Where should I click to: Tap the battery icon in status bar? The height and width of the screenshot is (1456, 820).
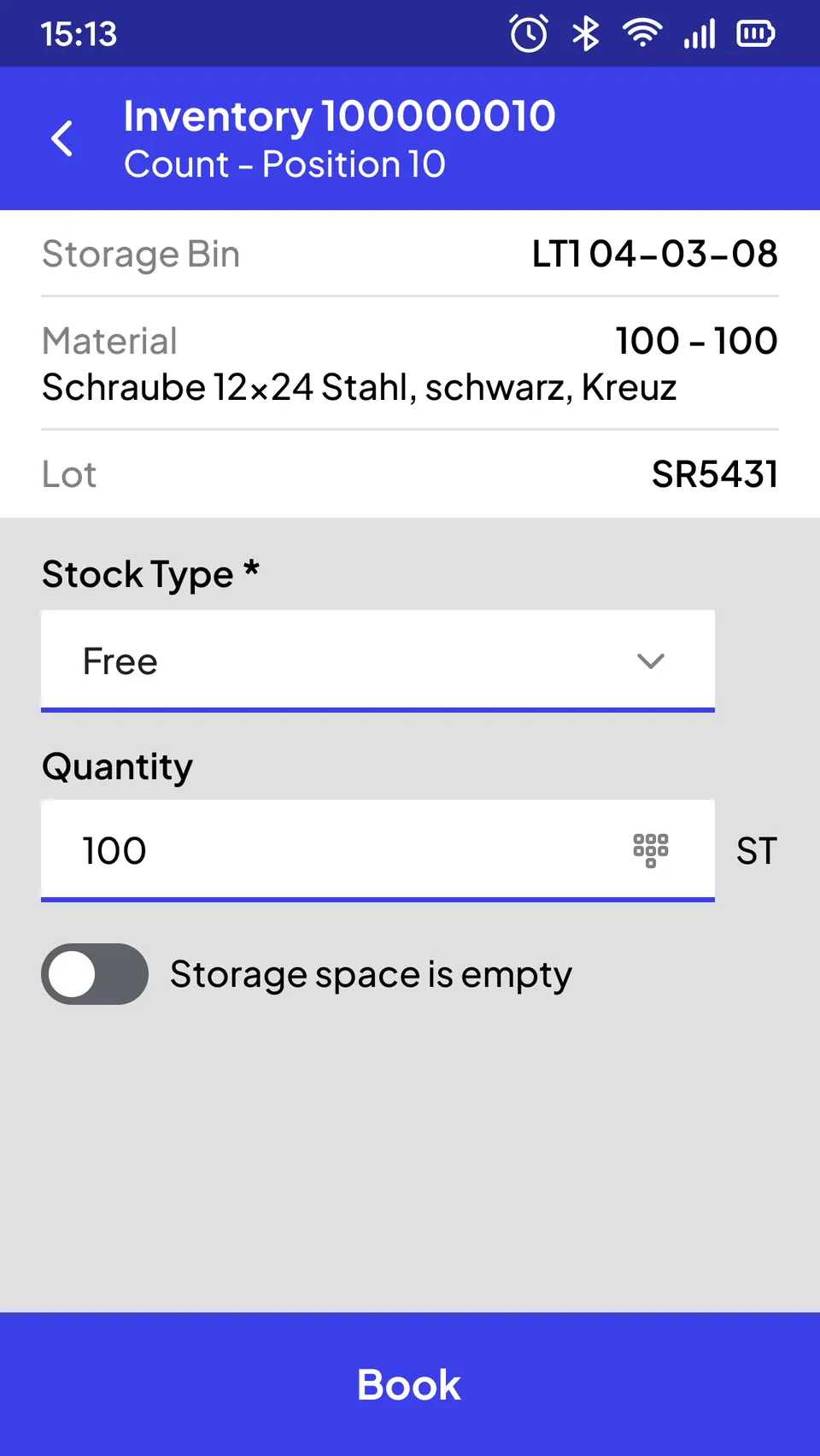756,33
